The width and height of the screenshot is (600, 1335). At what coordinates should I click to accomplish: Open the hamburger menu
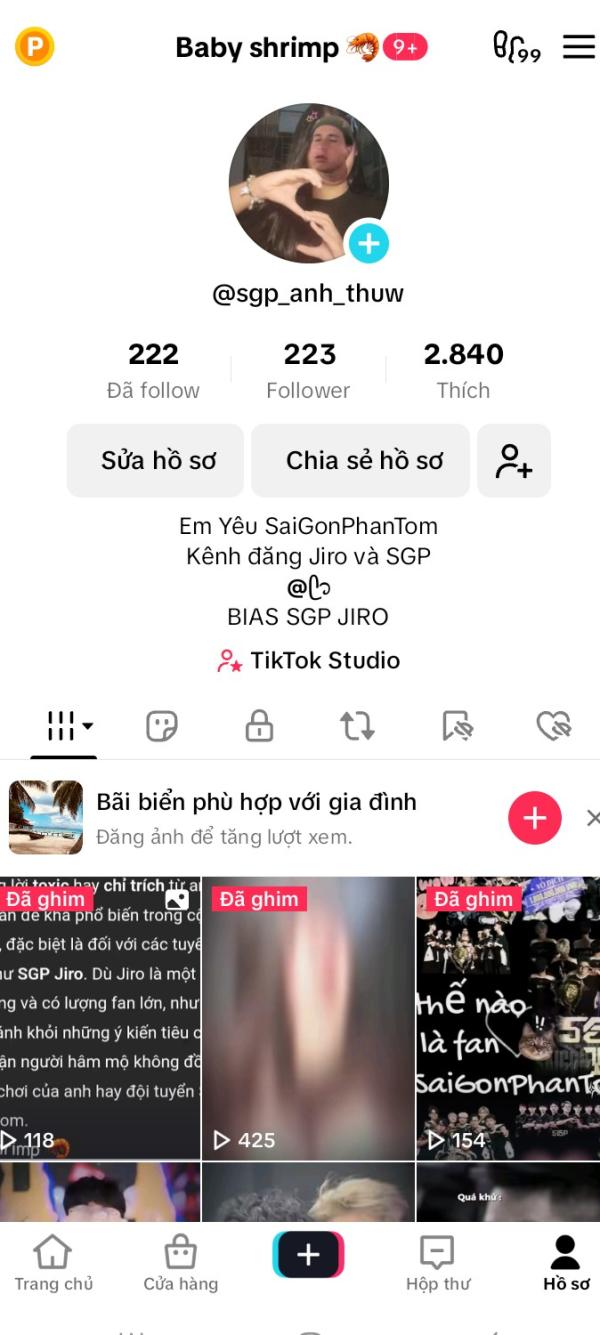(578, 47)
